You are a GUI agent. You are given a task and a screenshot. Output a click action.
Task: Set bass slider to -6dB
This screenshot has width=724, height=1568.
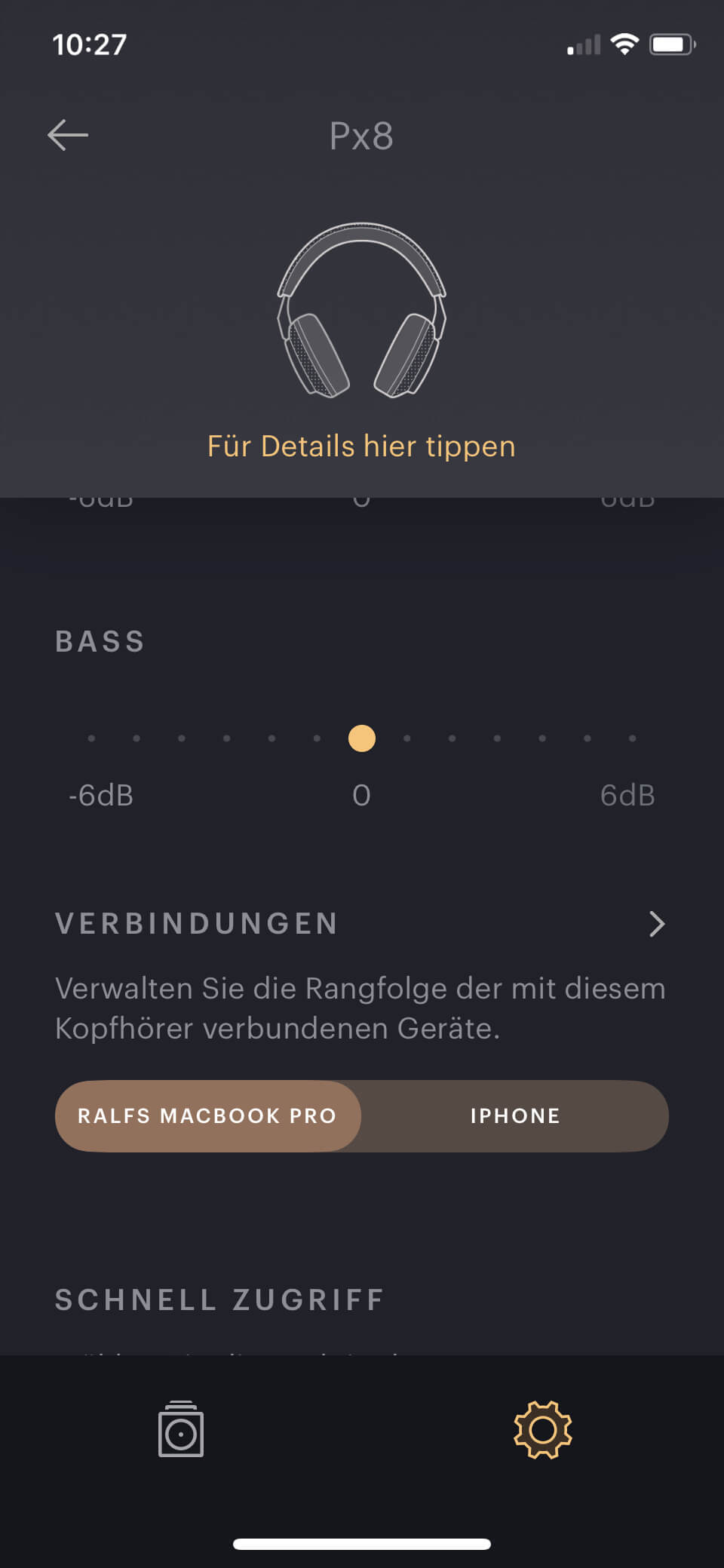(x=91, y=738)
